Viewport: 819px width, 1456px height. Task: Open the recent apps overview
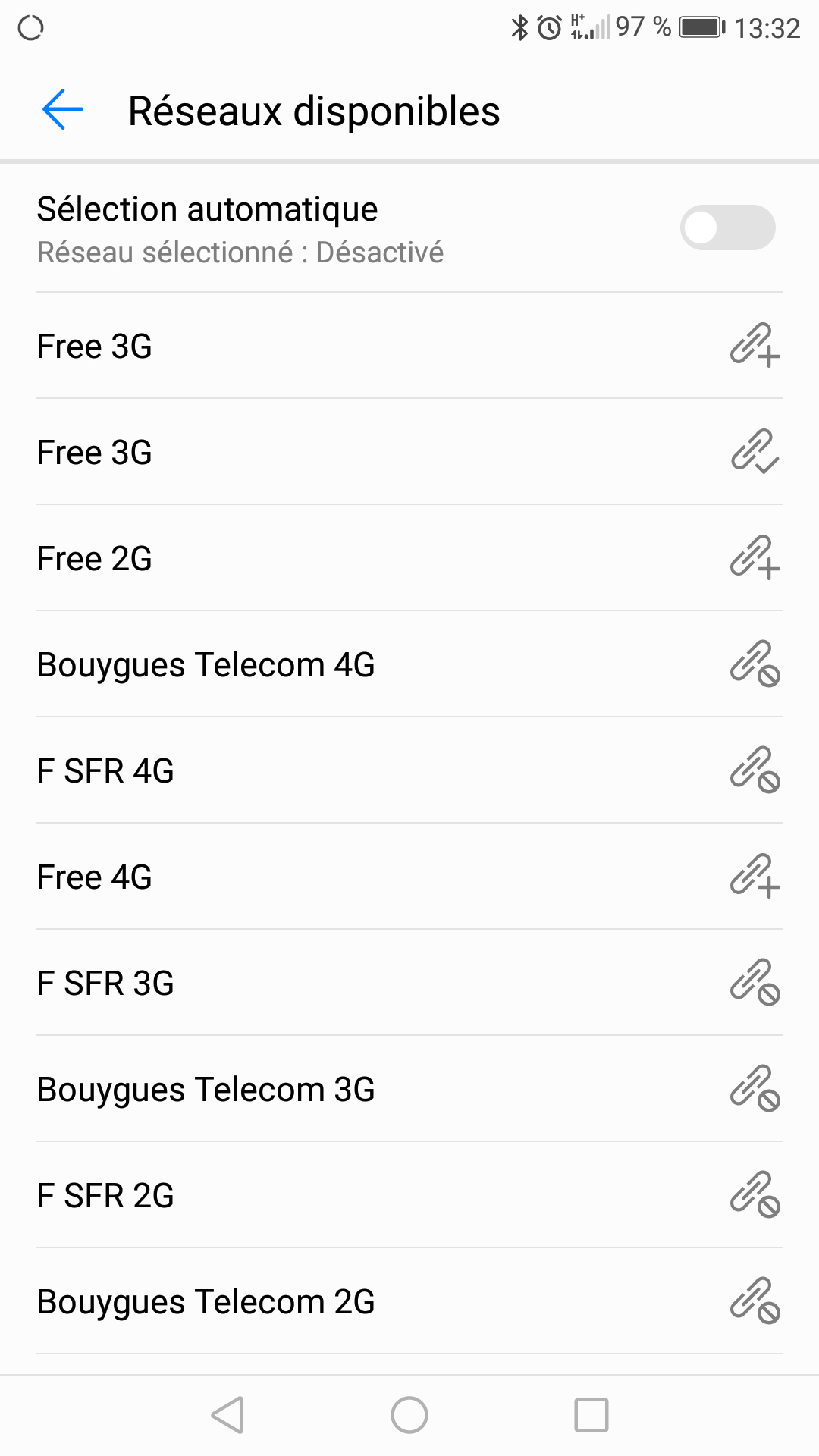click(591, 1415)
